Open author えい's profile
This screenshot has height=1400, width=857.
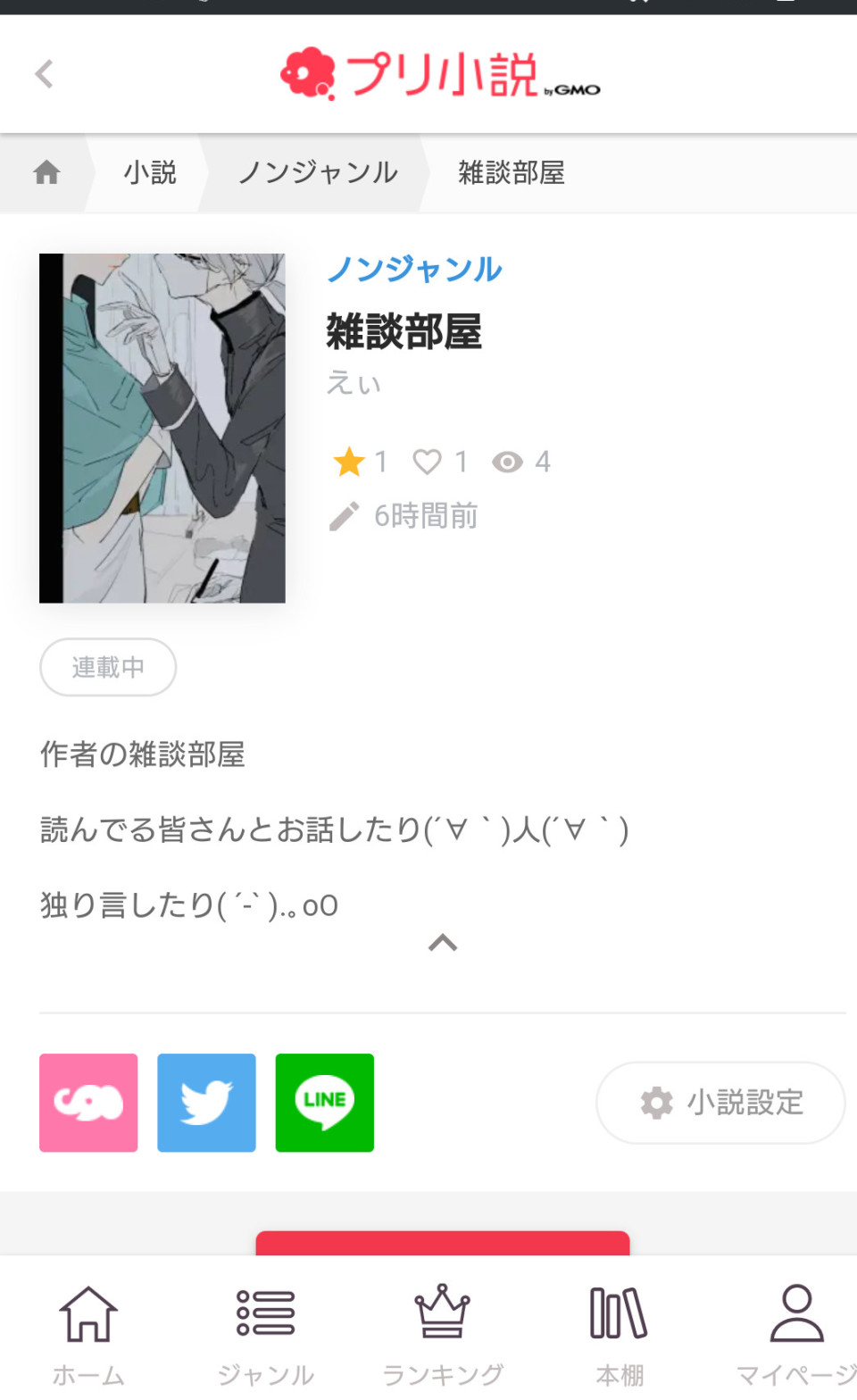(354, 383)
